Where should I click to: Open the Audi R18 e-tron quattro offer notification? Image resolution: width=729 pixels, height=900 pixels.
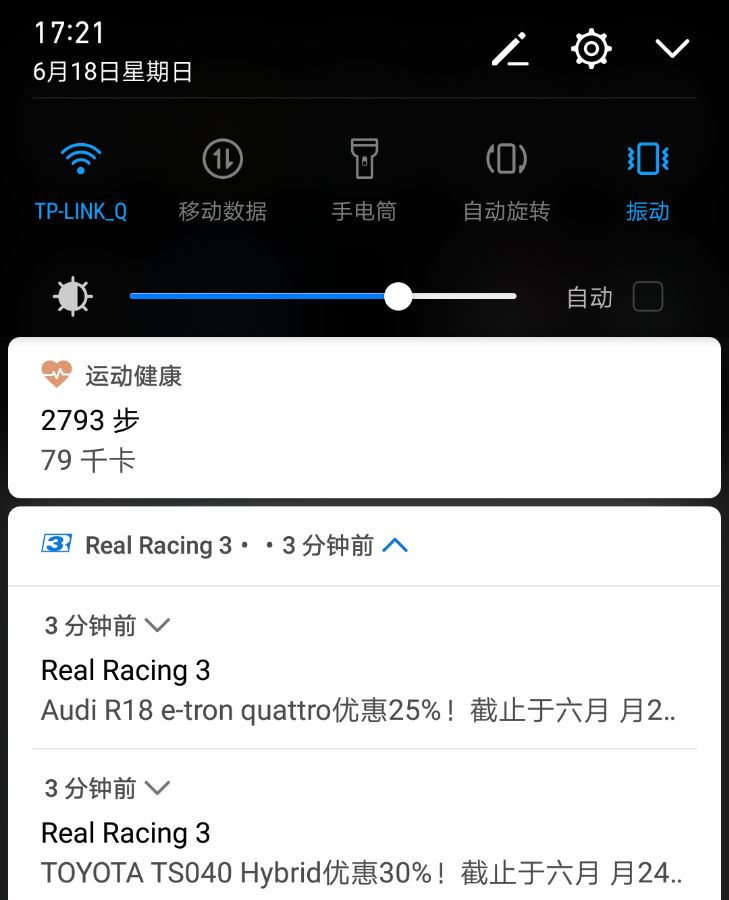pyautogui.click(x=364, y=668)
